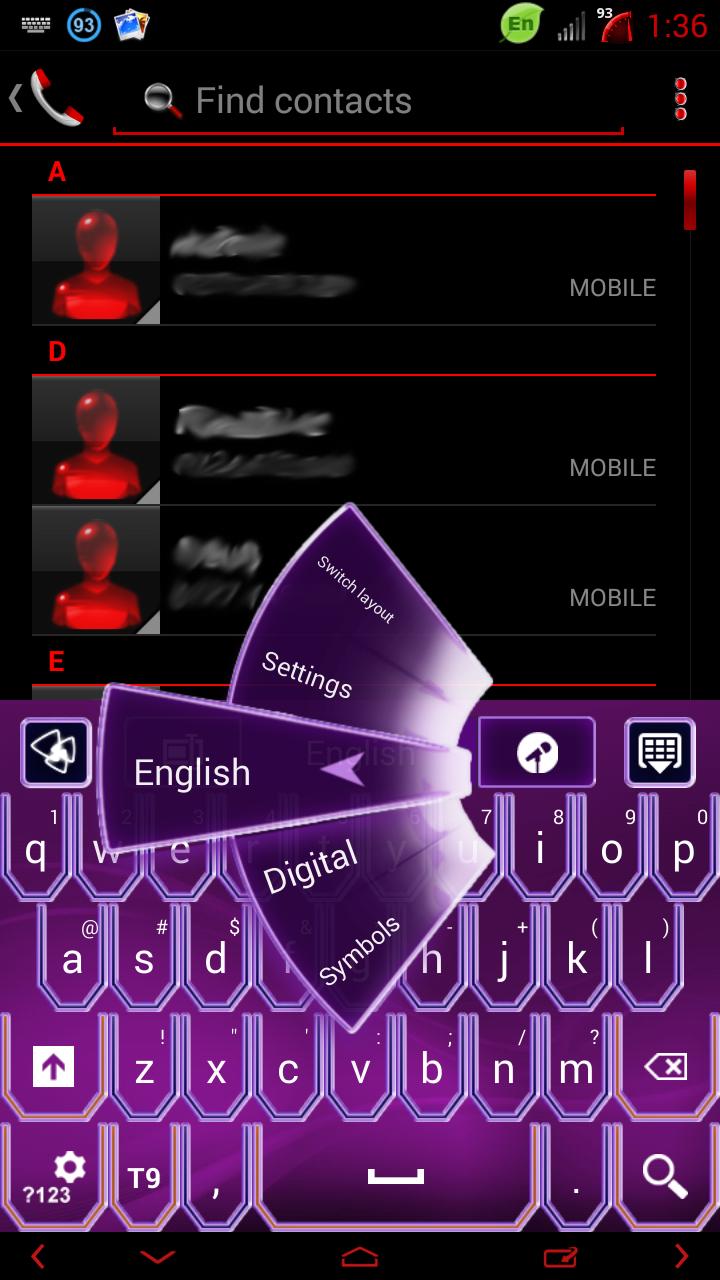The height and width of the screenshot is (1280, 720).
Task: Choose Symbols in the fan menu
Action: [360, 950]
